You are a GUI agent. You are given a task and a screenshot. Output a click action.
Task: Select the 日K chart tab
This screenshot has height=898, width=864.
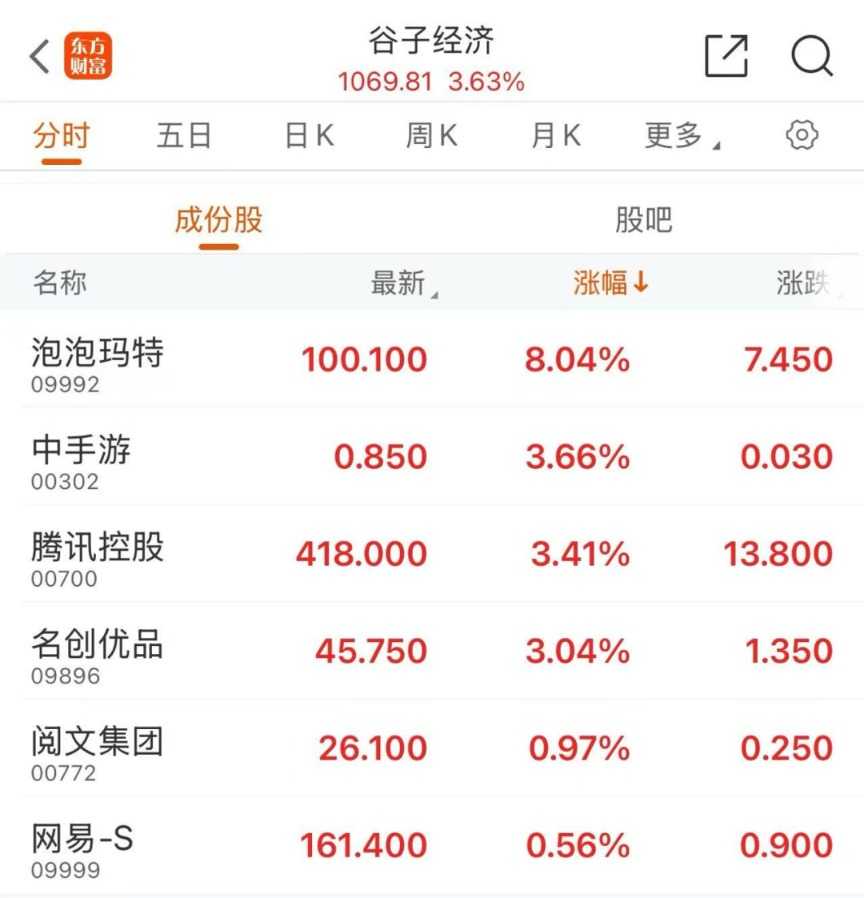click(309, 136)
